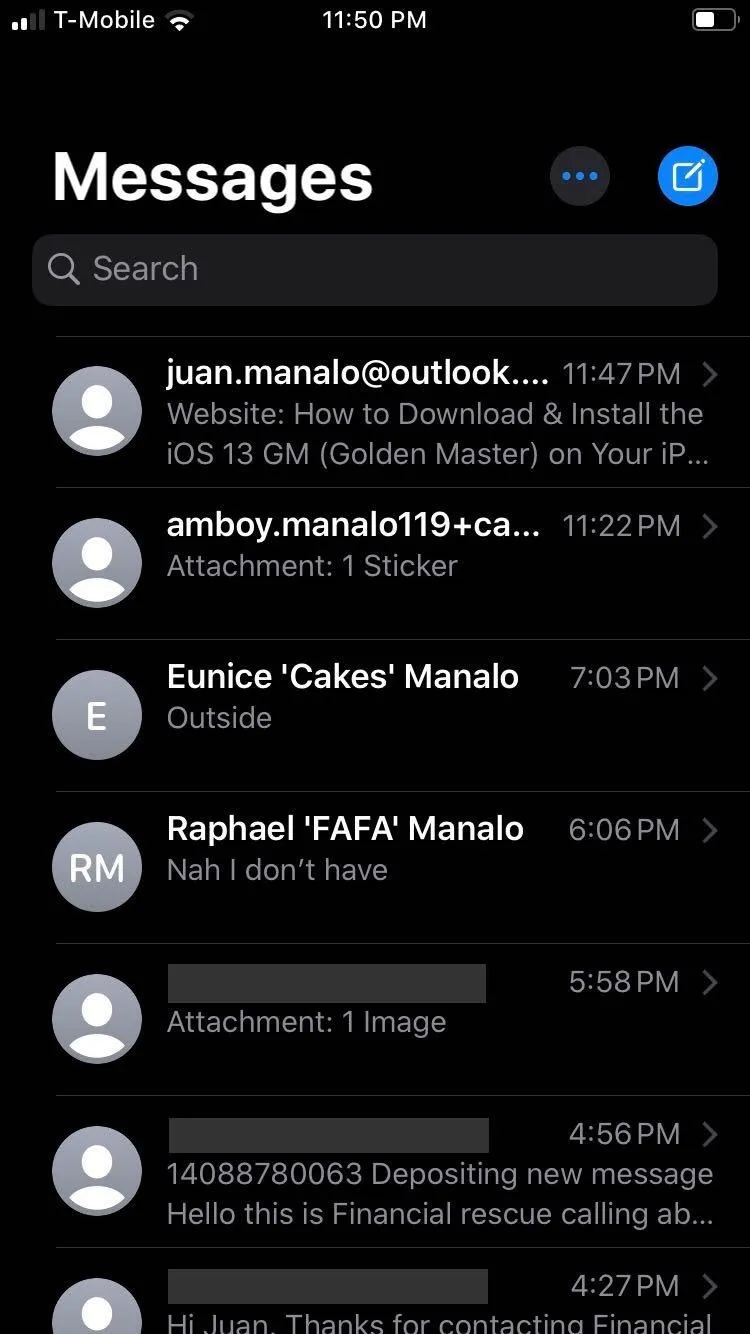Open the amboy.manalo119 sticker conversation
The width and height of the screenshot is (750, 1334).
point(375,564)
